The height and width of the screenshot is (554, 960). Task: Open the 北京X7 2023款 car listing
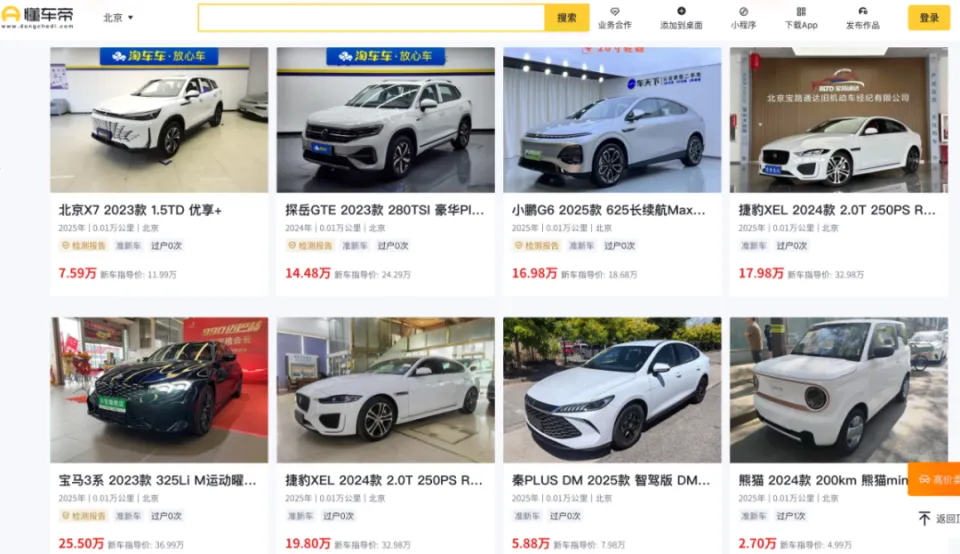pos(141,211)
